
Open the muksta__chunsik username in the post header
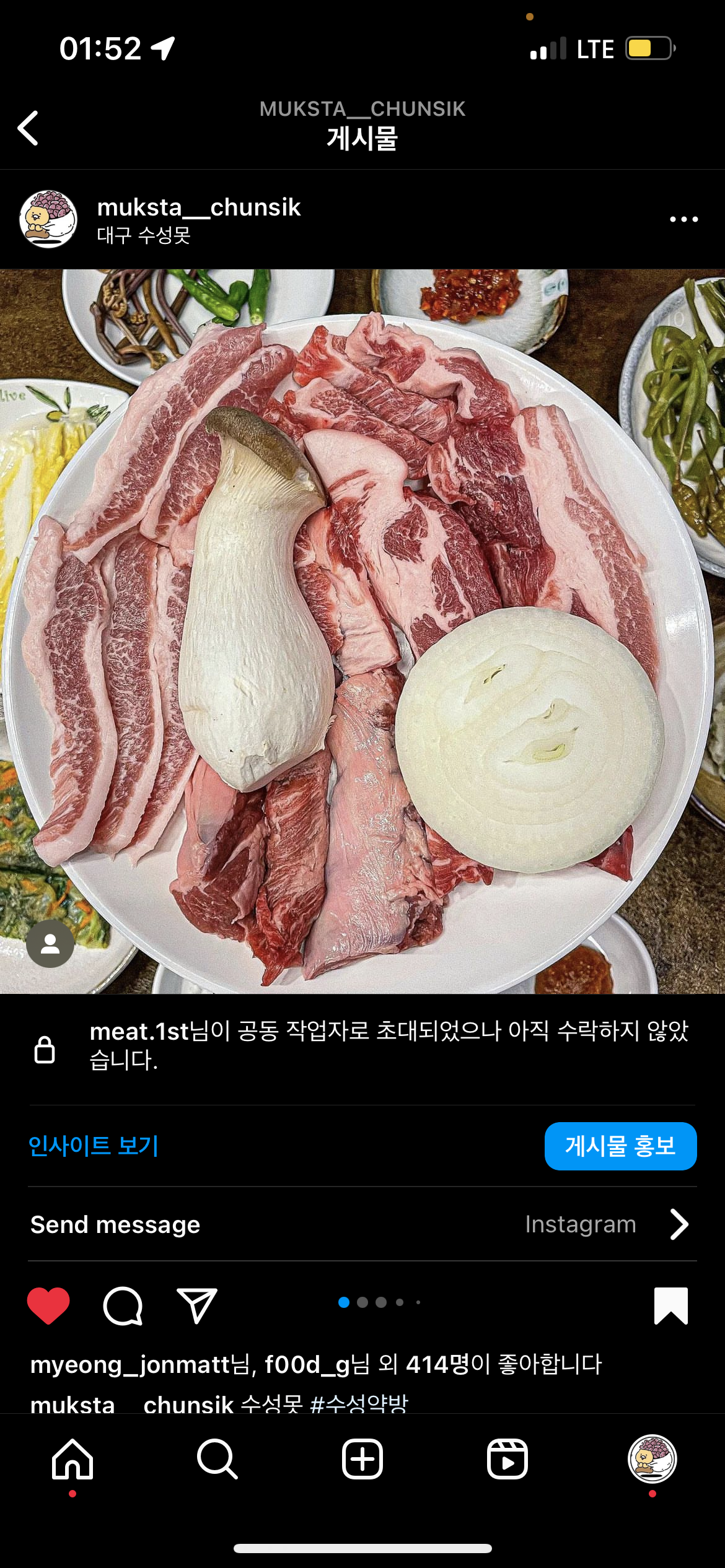pyautogui.click(x=199, y=207)
